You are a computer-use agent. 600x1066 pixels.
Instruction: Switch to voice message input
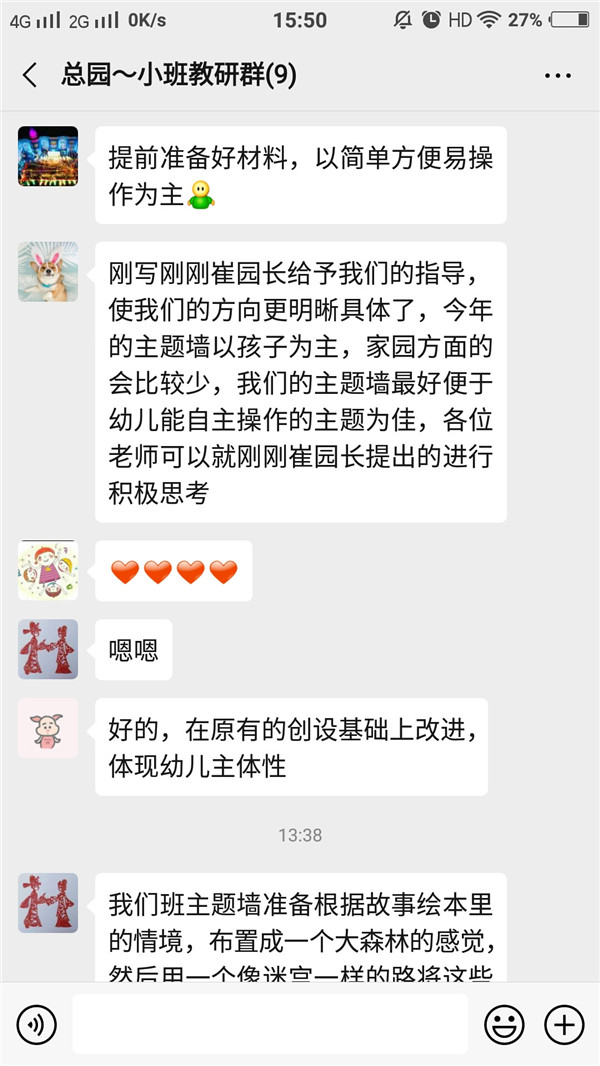pyautogui.click(x=37, y=1024)
